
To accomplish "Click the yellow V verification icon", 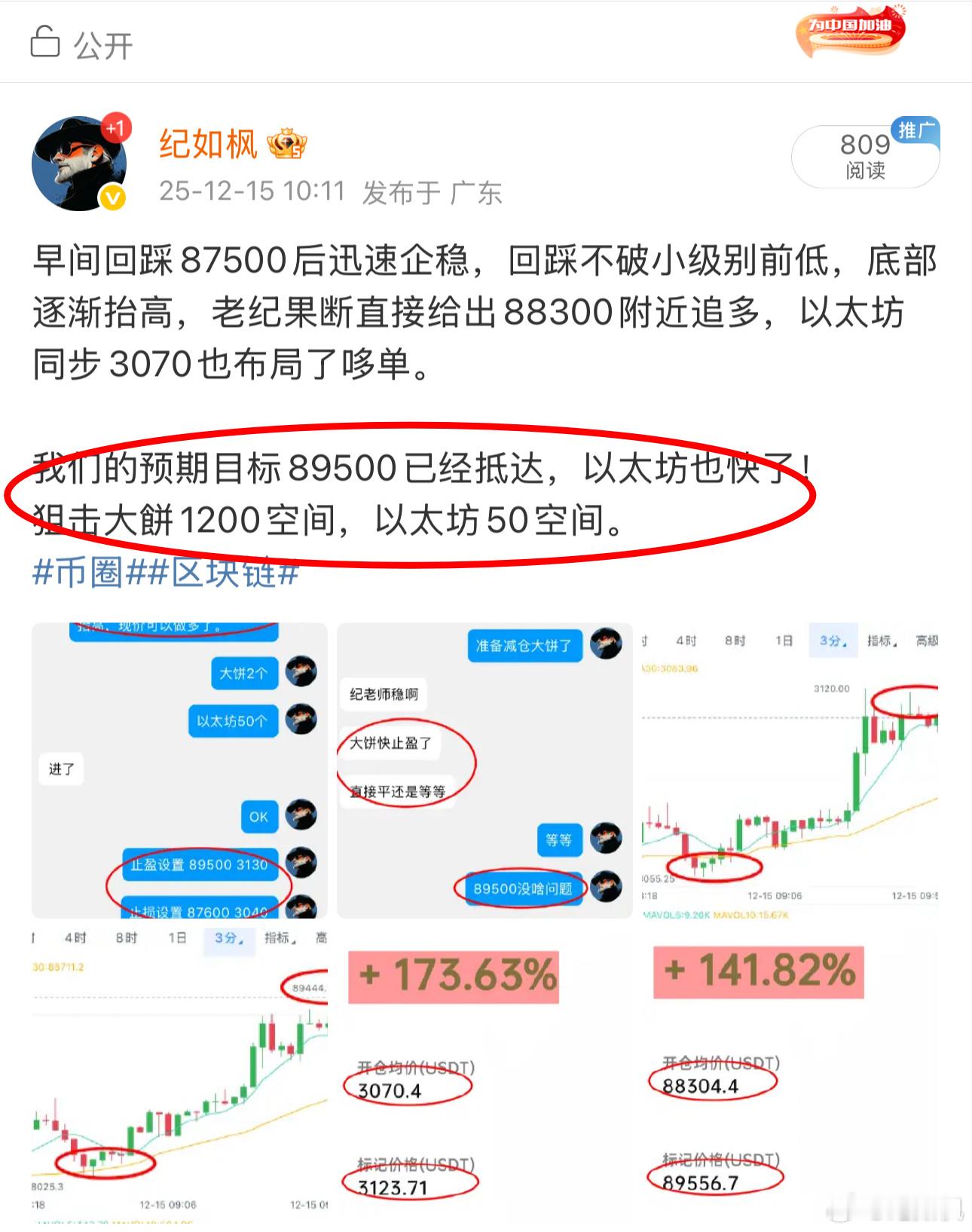I will pyautogui.click(x=112, y=196).
